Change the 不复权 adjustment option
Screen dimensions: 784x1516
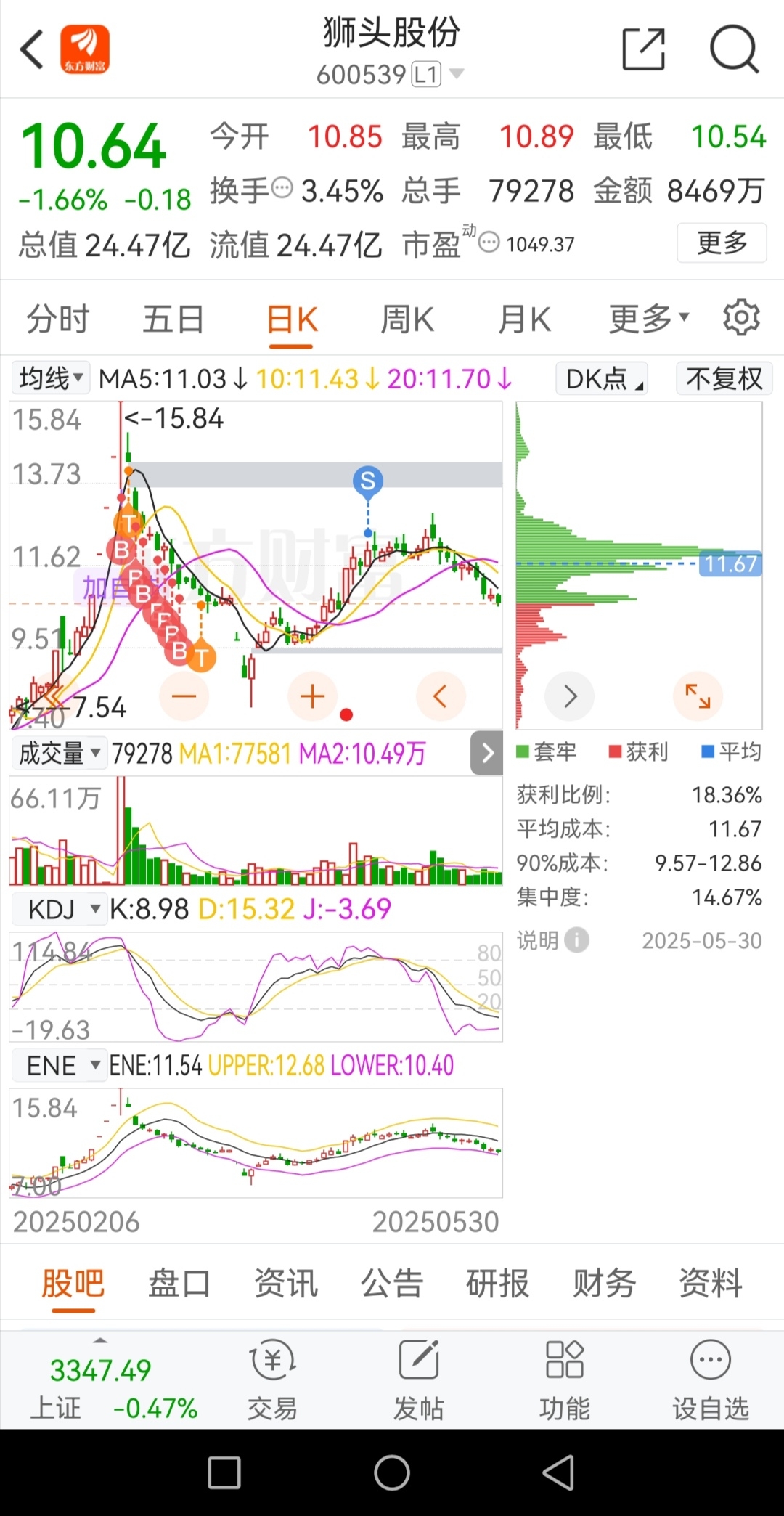coord(724,378)
